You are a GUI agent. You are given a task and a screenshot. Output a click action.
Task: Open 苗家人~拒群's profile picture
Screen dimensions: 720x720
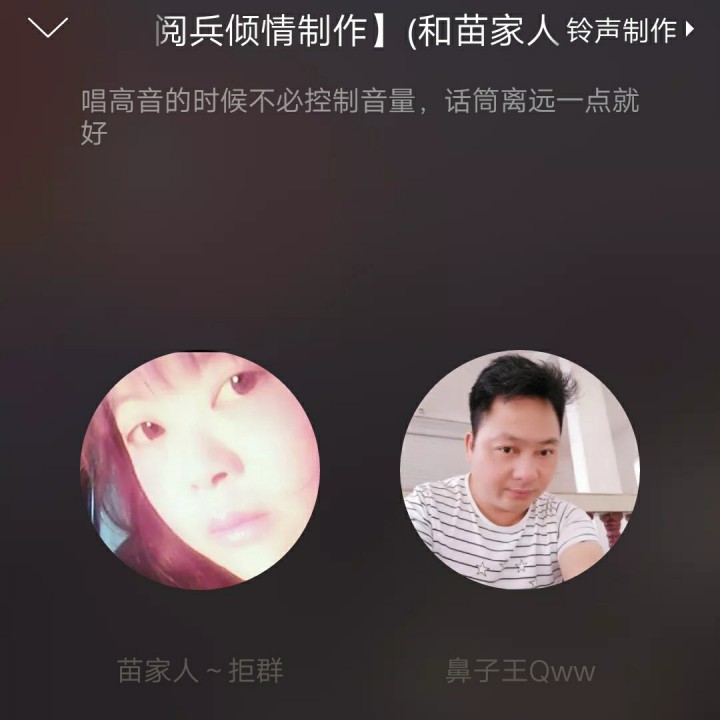click(x=200, y=470)
